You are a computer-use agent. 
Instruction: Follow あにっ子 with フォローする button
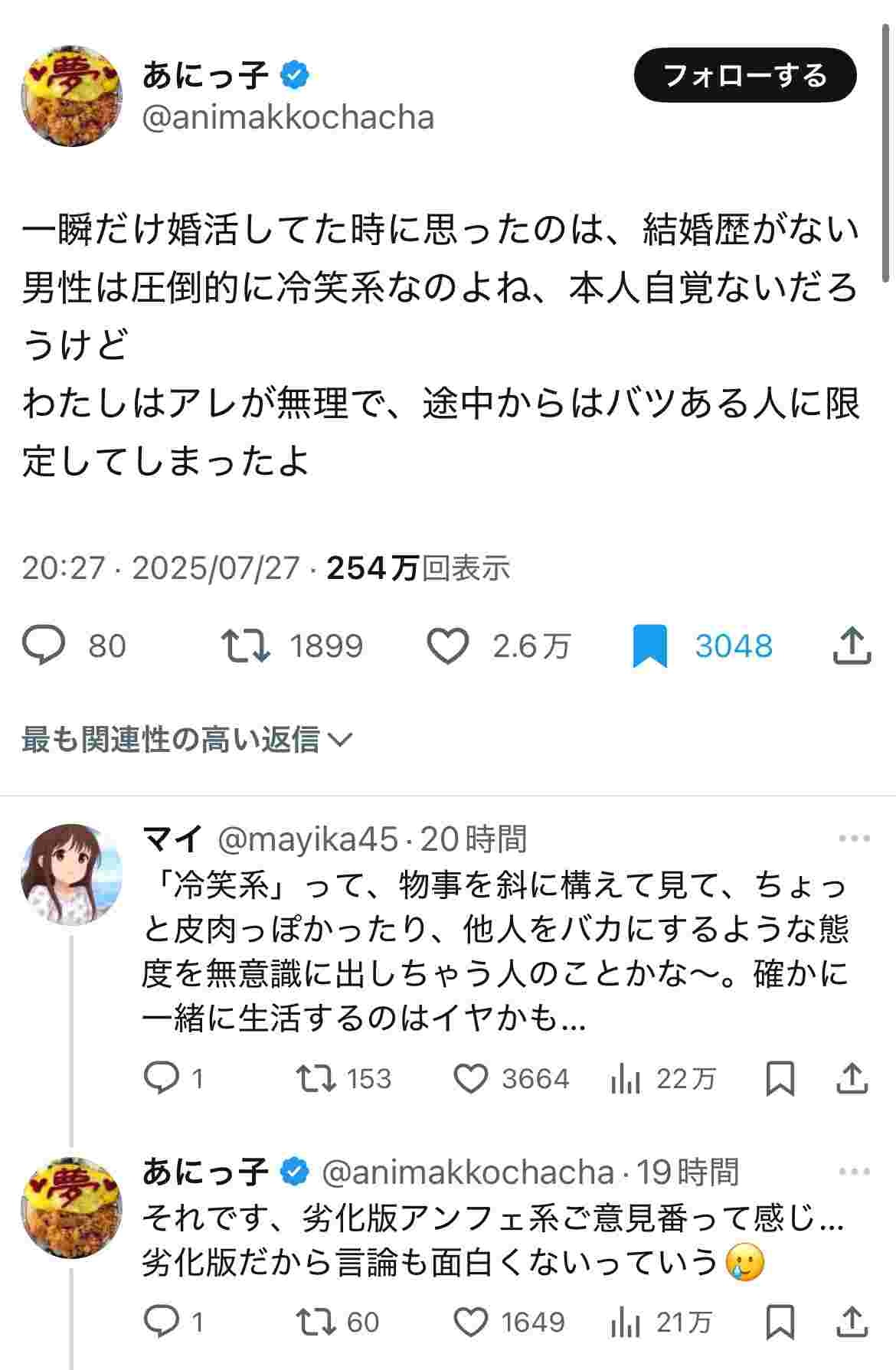pyautogui.click(x=744, y=75)
